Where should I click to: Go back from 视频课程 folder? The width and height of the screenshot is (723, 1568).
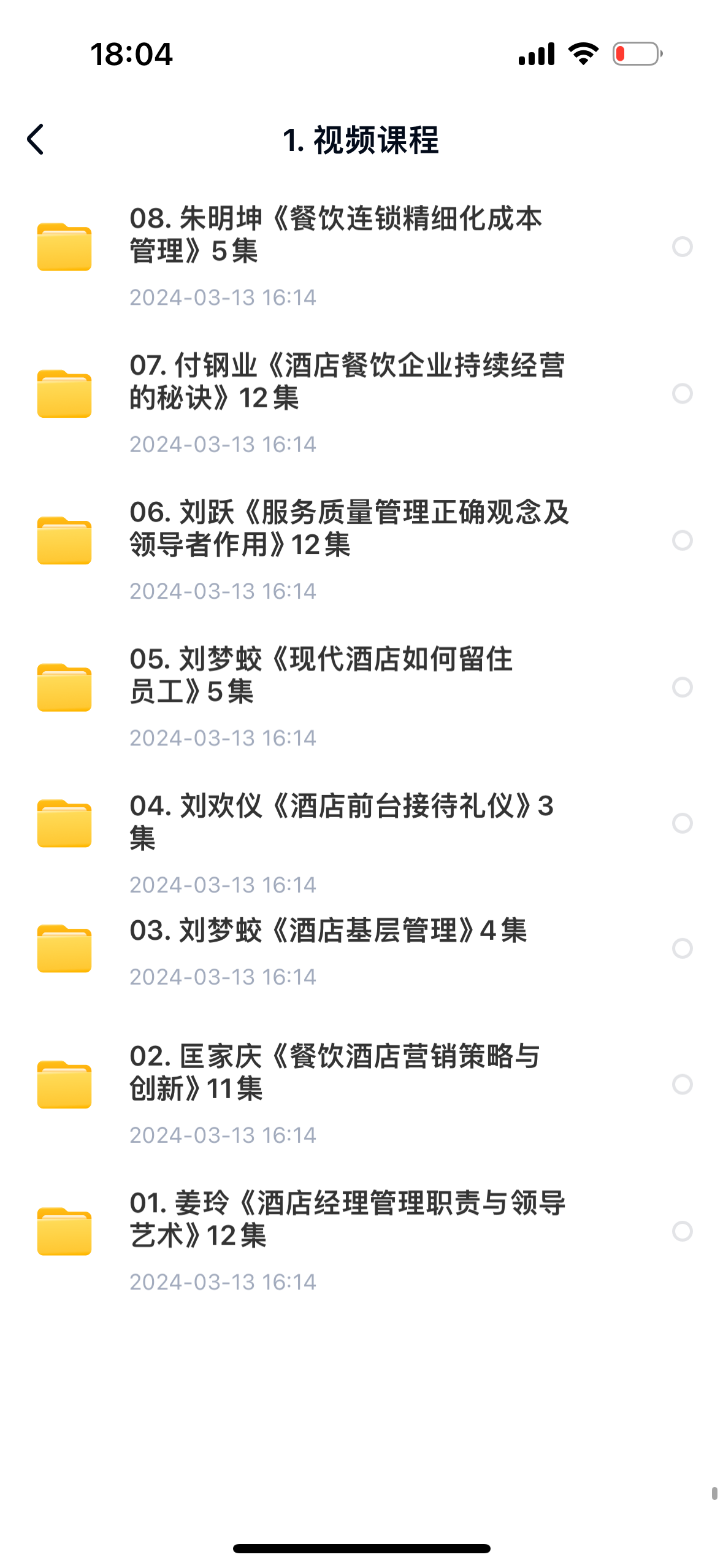(x=36, y=140)
